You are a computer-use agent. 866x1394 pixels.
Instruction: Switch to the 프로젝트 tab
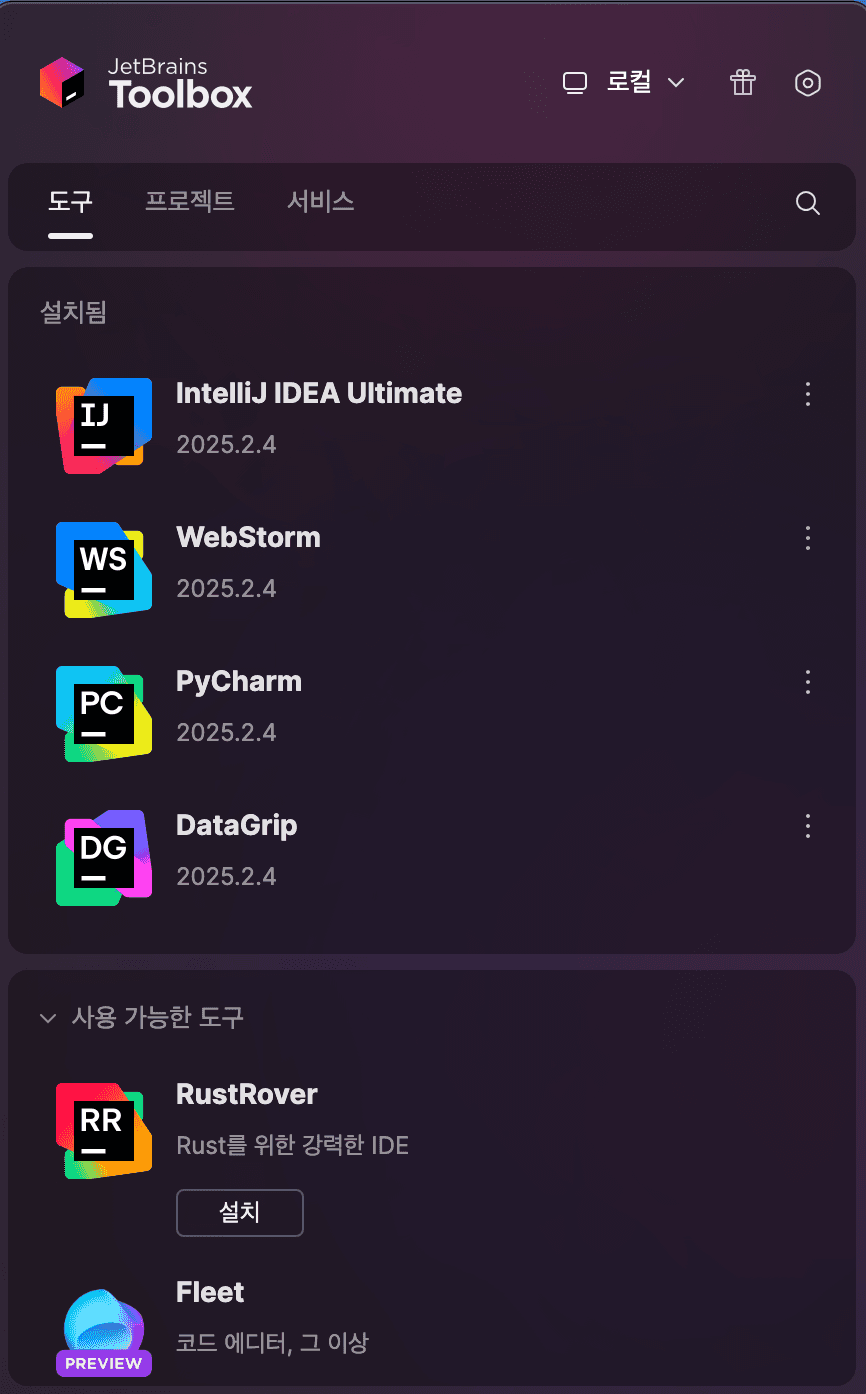(190, 201)
